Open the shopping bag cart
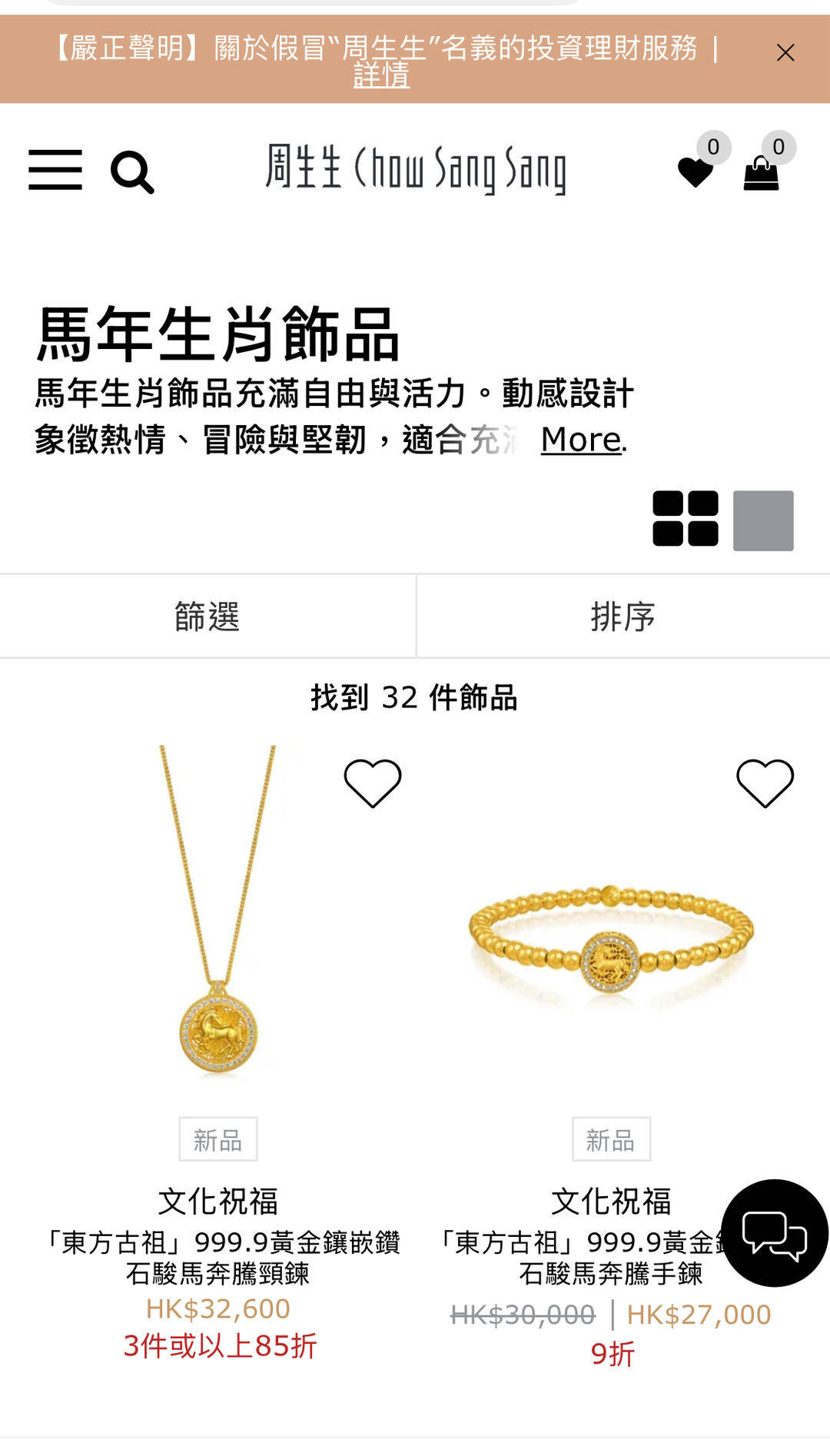 click(761, 173)
